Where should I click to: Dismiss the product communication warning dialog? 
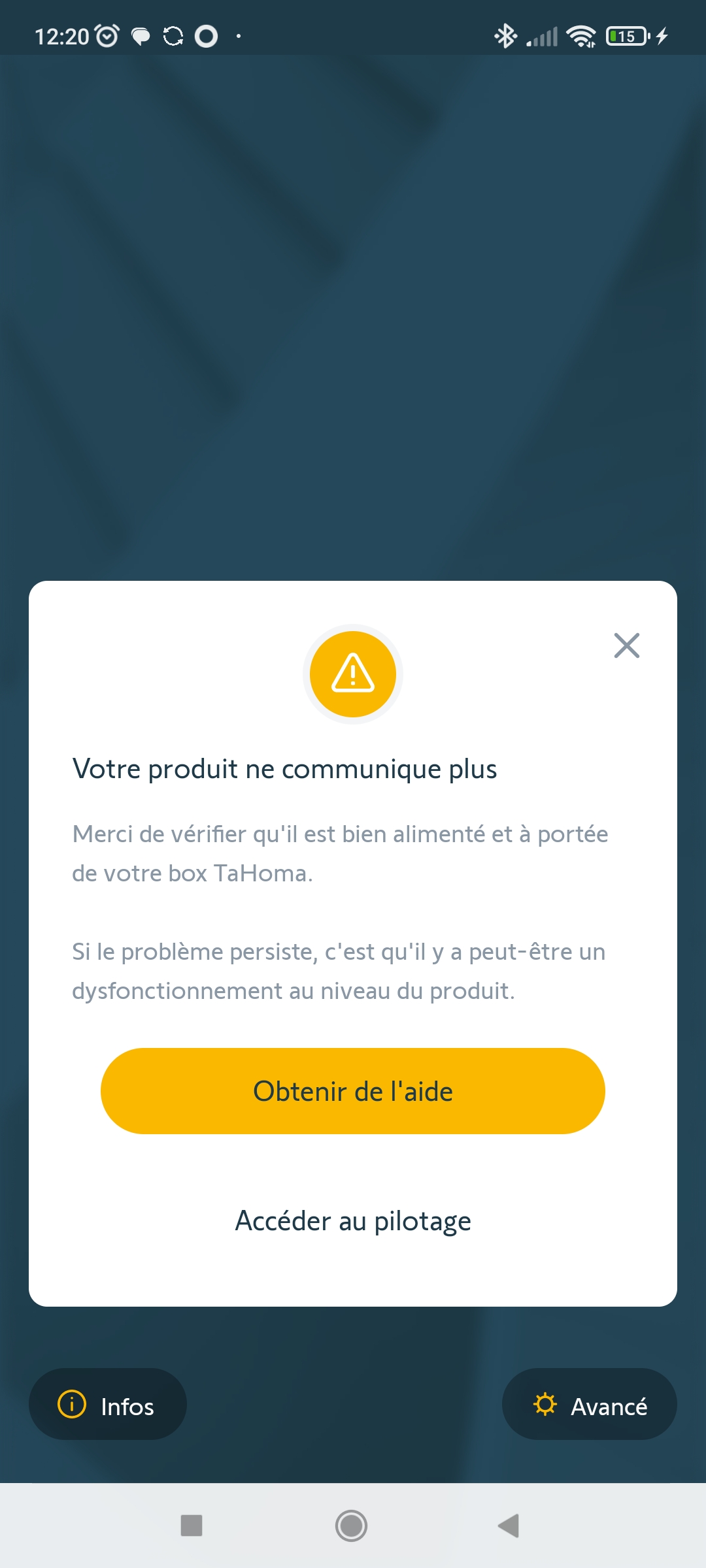pyautogui.click(x=626, y=645)
